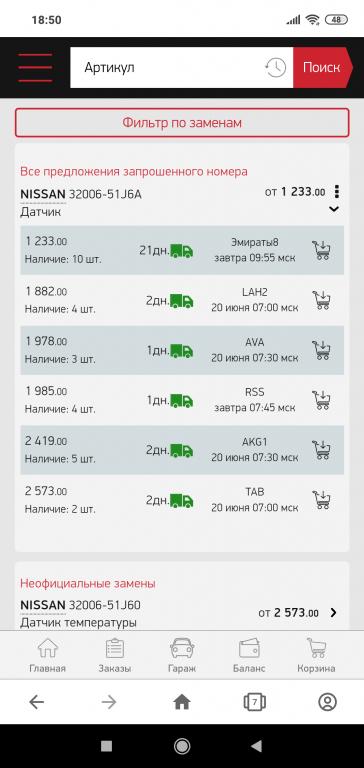
Task: Open search history clock icon
Action: click(276, 68)
